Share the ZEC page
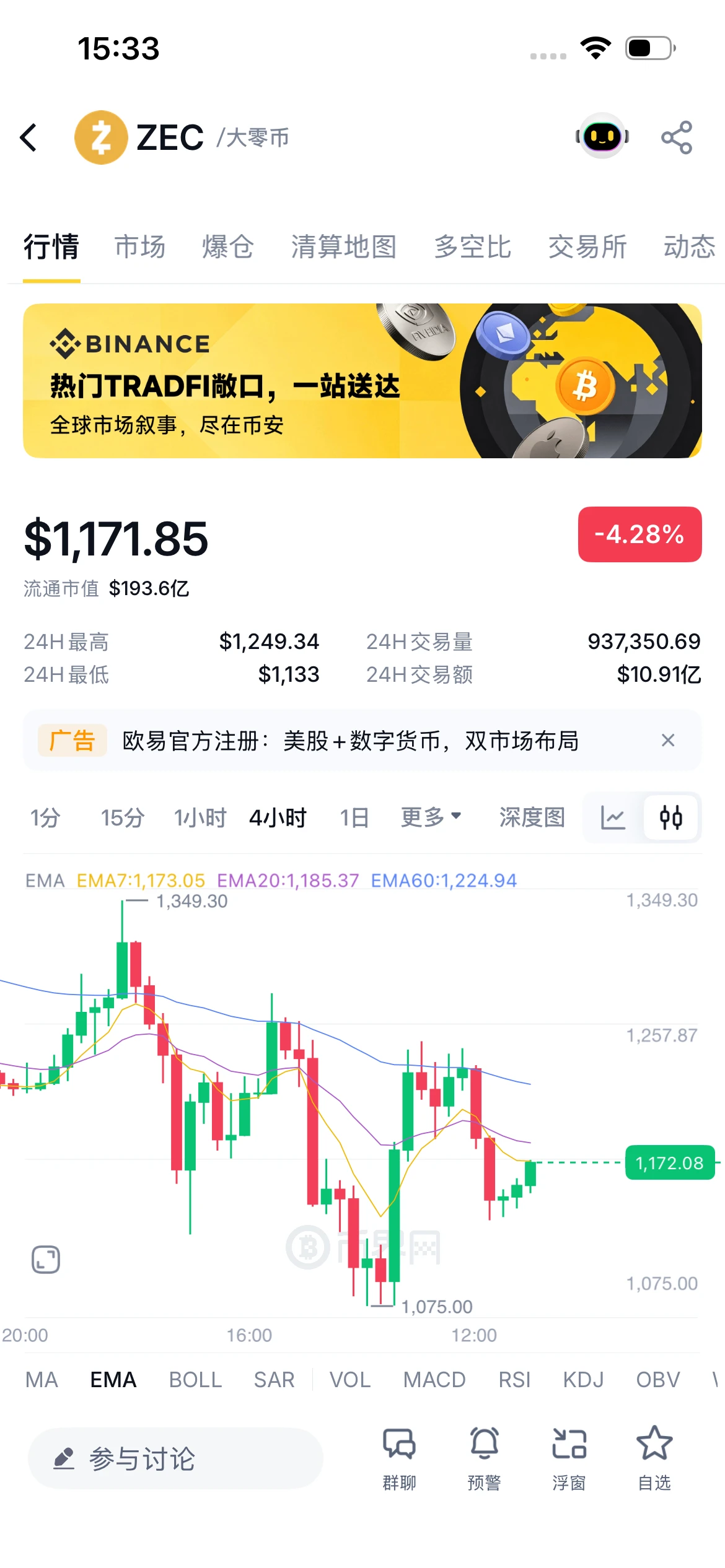The image size is (725, 1568). pyautogui.click(x=677, y=137)
